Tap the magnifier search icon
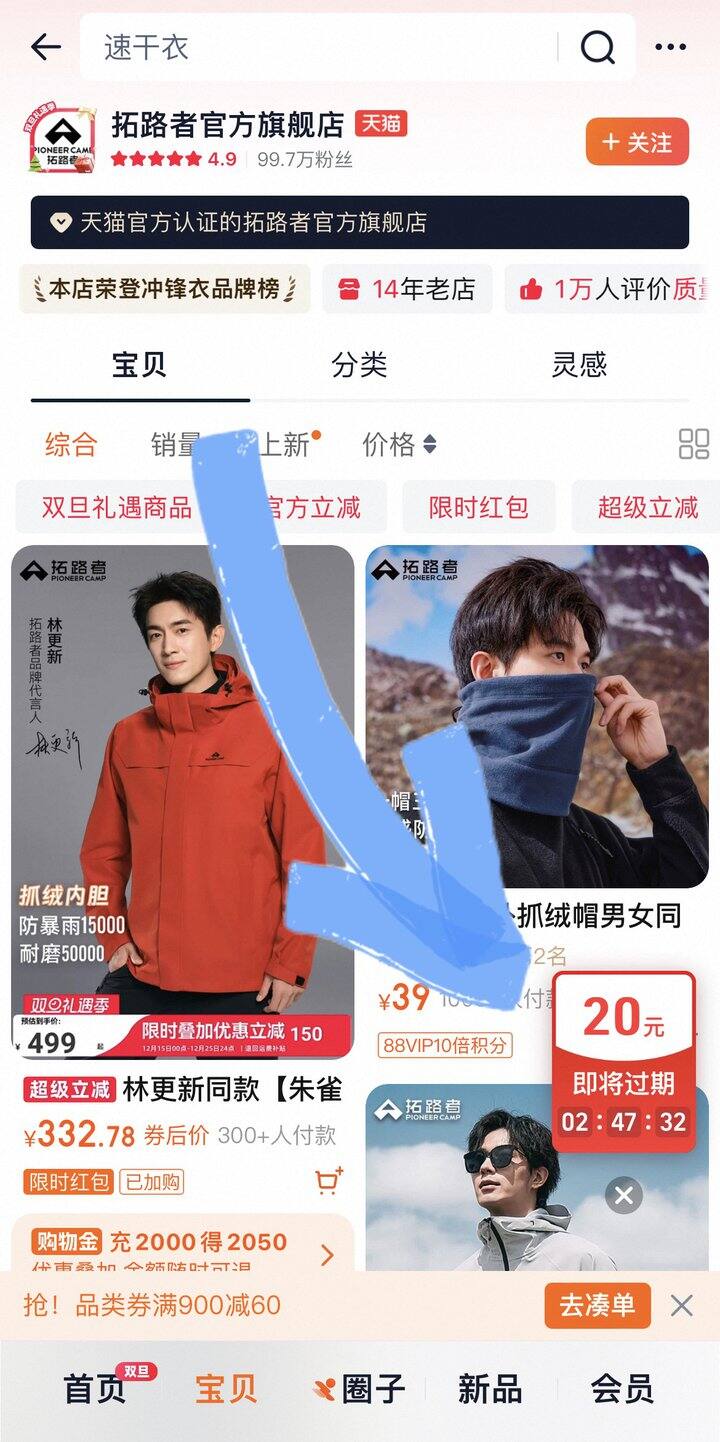The image size is (720, 1442). (598, 47)
